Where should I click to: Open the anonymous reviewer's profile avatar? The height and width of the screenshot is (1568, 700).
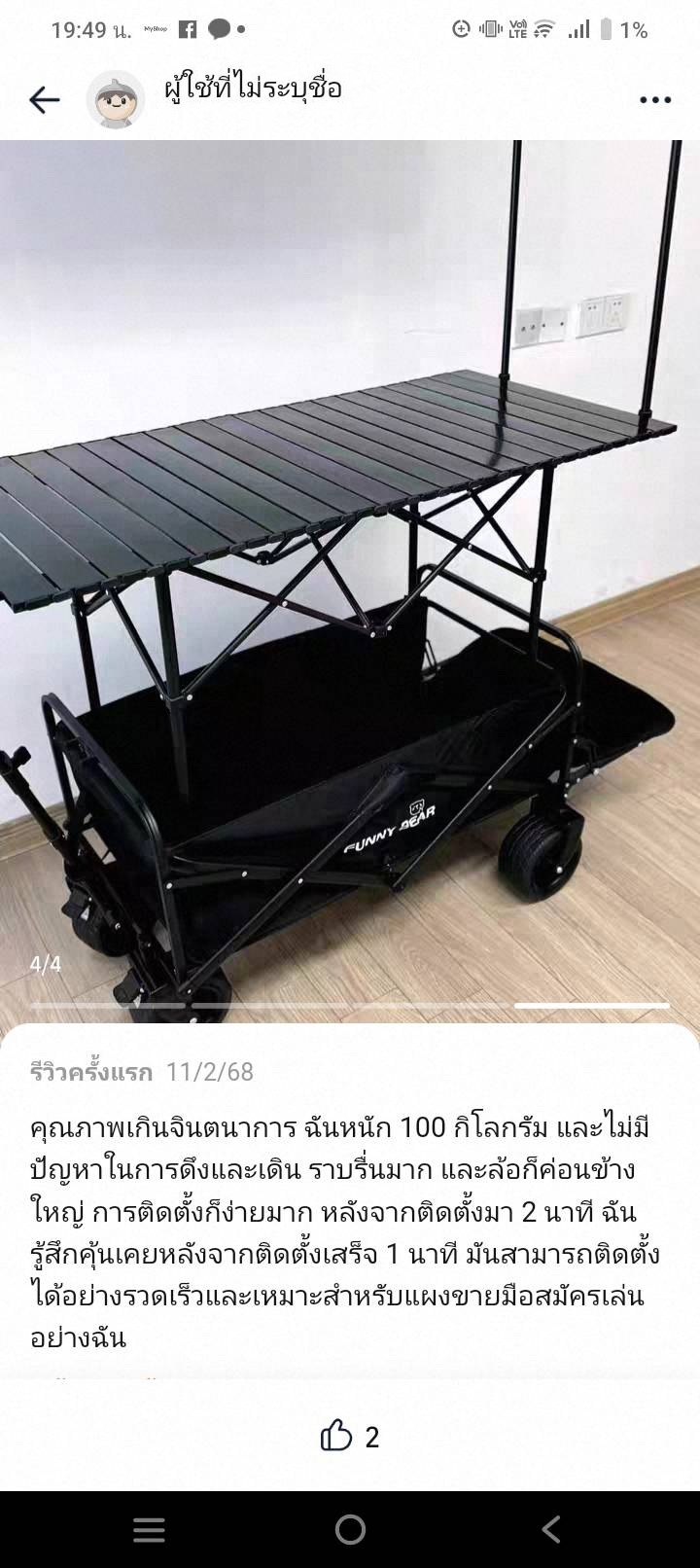(116, 99)
